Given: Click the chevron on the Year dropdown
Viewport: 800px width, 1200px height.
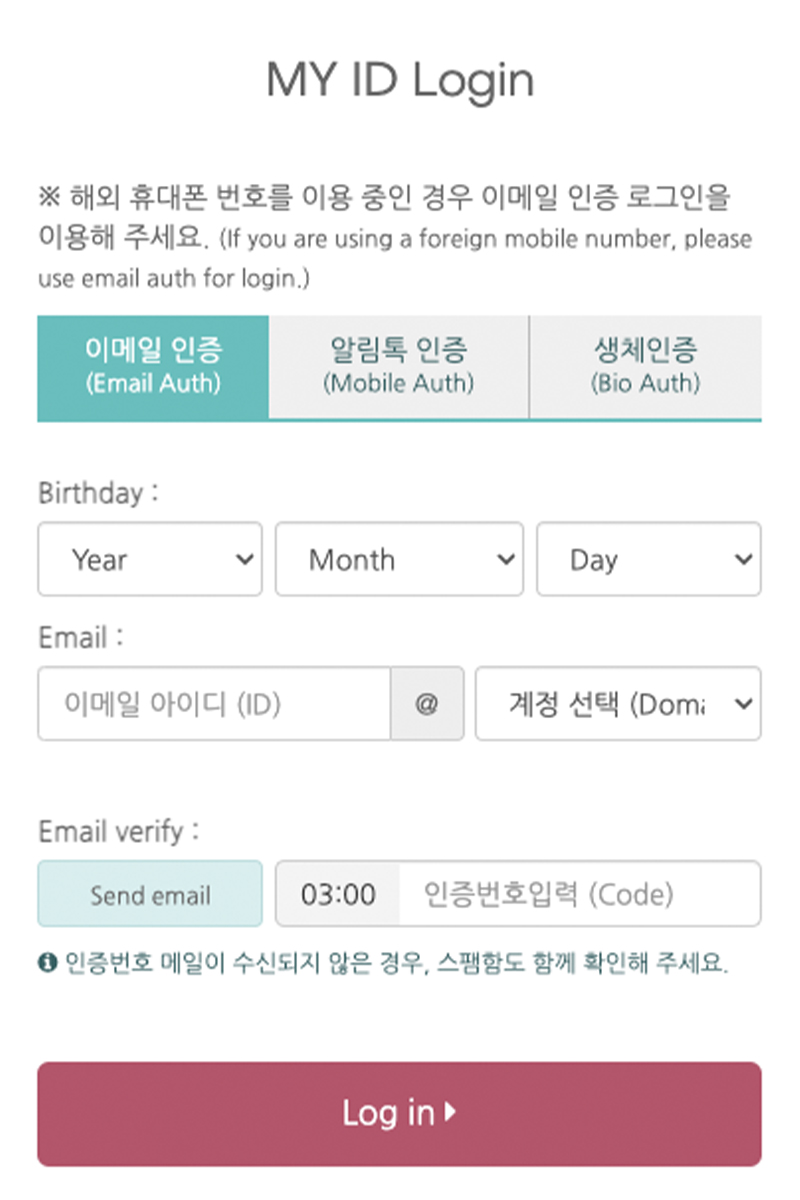Looking at the screenshot, I should pos(243,560).
